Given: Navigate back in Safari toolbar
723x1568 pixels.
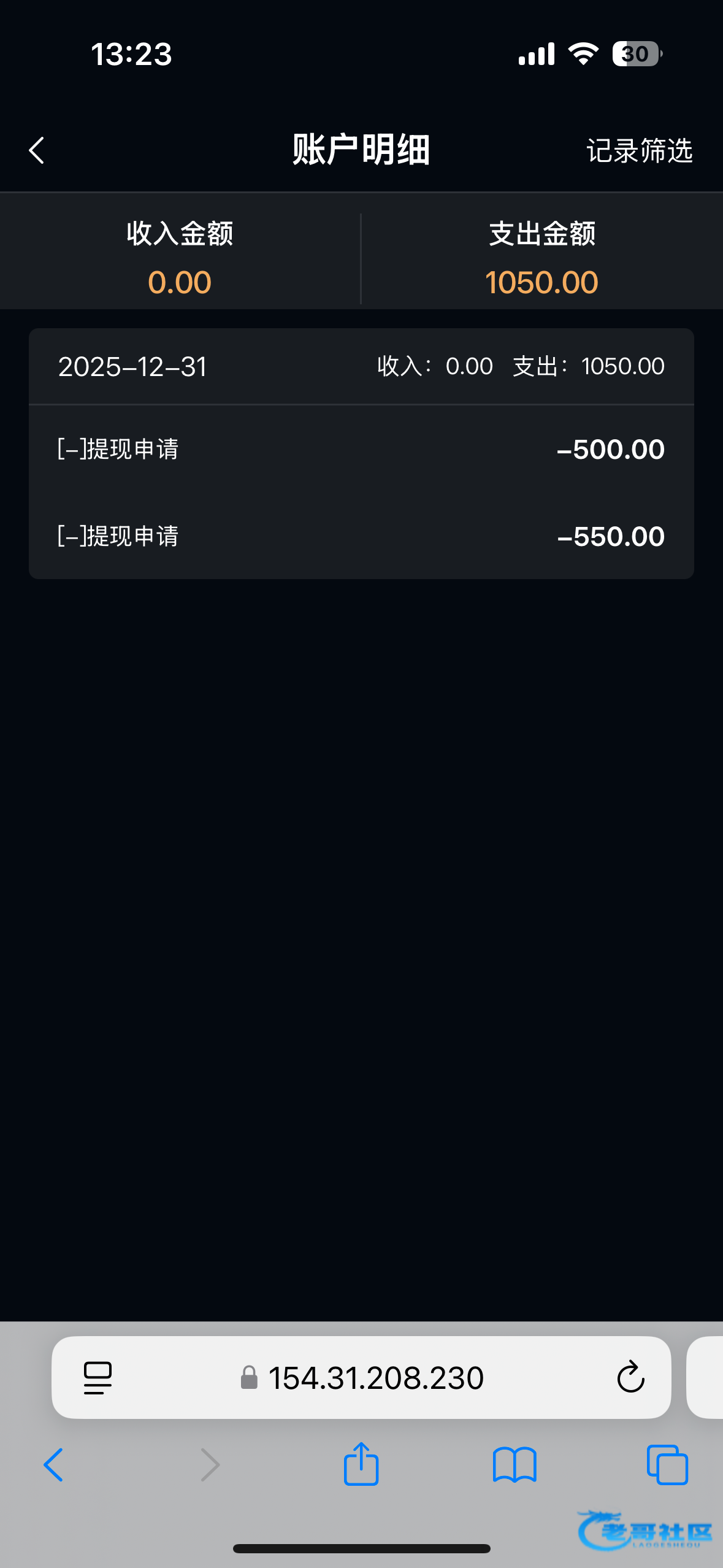Looking at the screenshot, I should point(53,1465).
